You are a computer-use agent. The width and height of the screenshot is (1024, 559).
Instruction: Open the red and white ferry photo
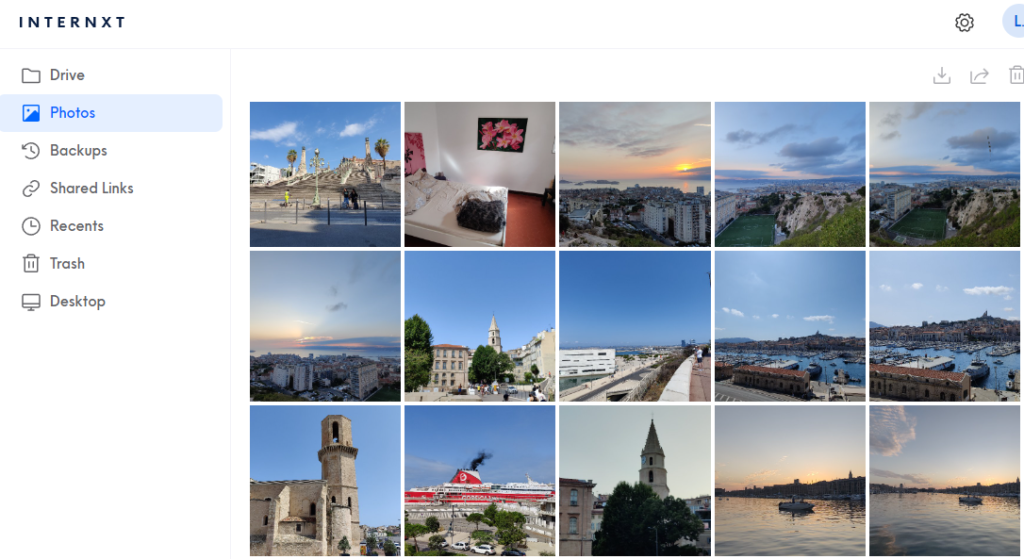479,480
